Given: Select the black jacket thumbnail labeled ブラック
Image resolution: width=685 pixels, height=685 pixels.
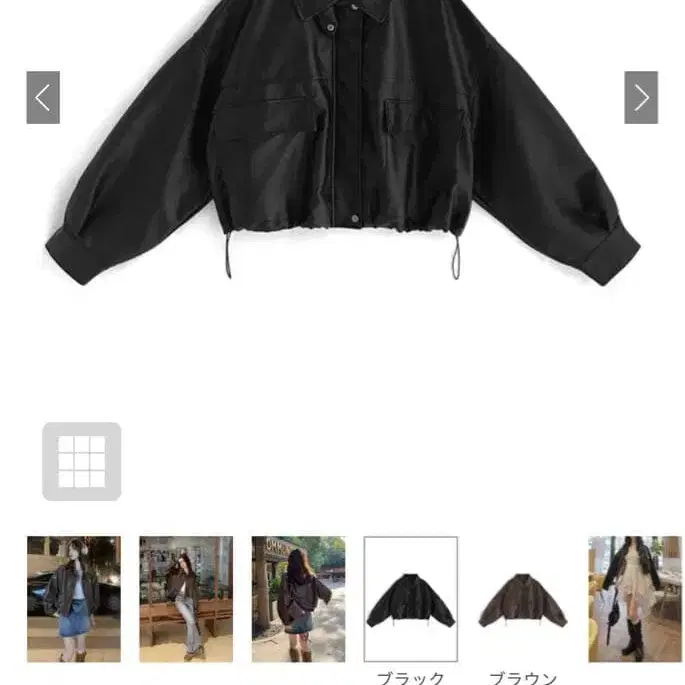Looking at the screenshot, I should point(410,598).
